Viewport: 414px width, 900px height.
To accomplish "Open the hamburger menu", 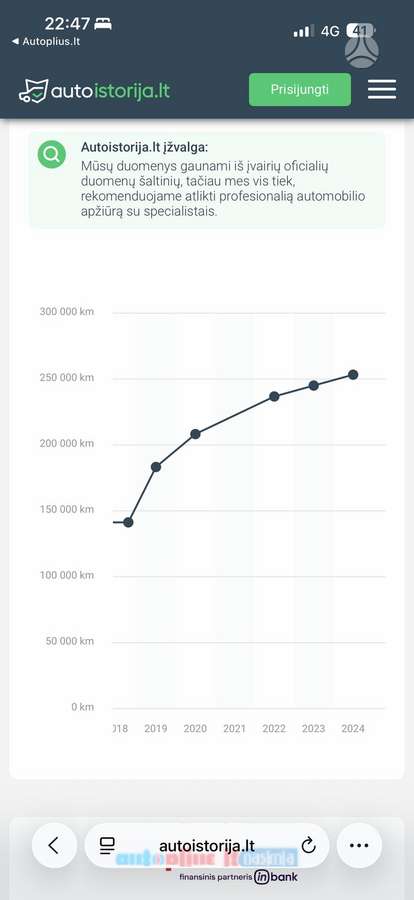I will click(382, 90).
